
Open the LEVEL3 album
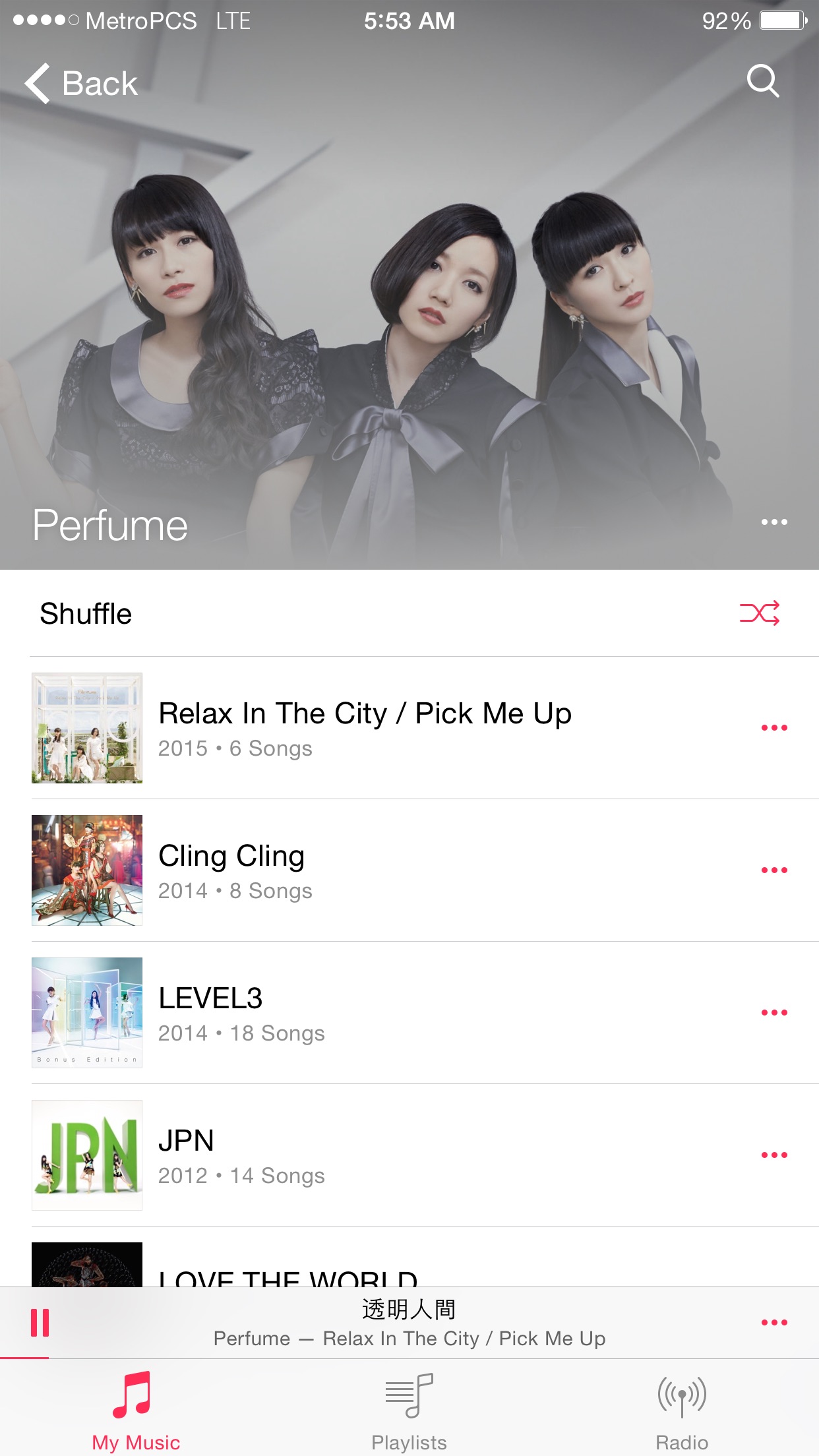click(211, 1012)
